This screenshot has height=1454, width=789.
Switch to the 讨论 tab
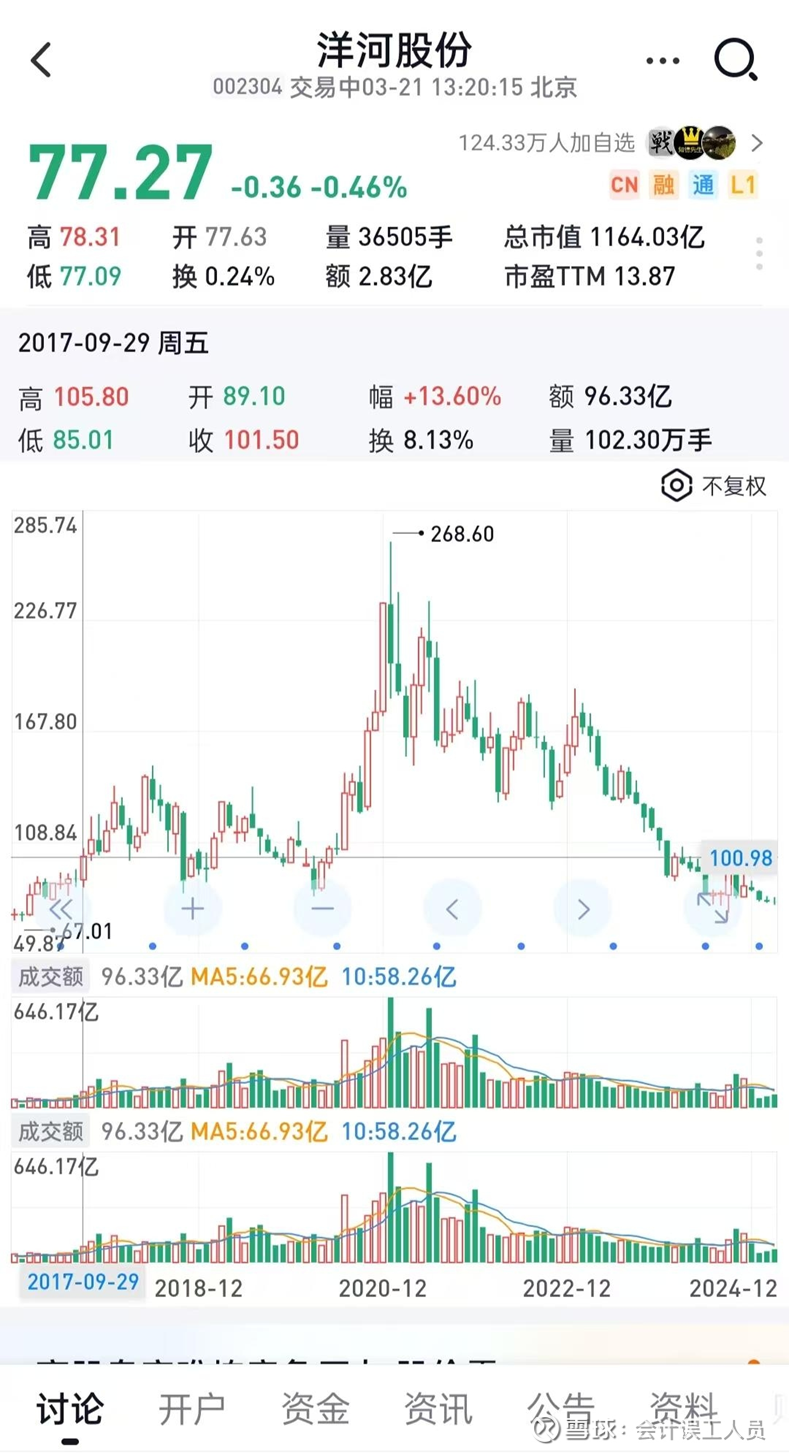(x=70, y=1408)
